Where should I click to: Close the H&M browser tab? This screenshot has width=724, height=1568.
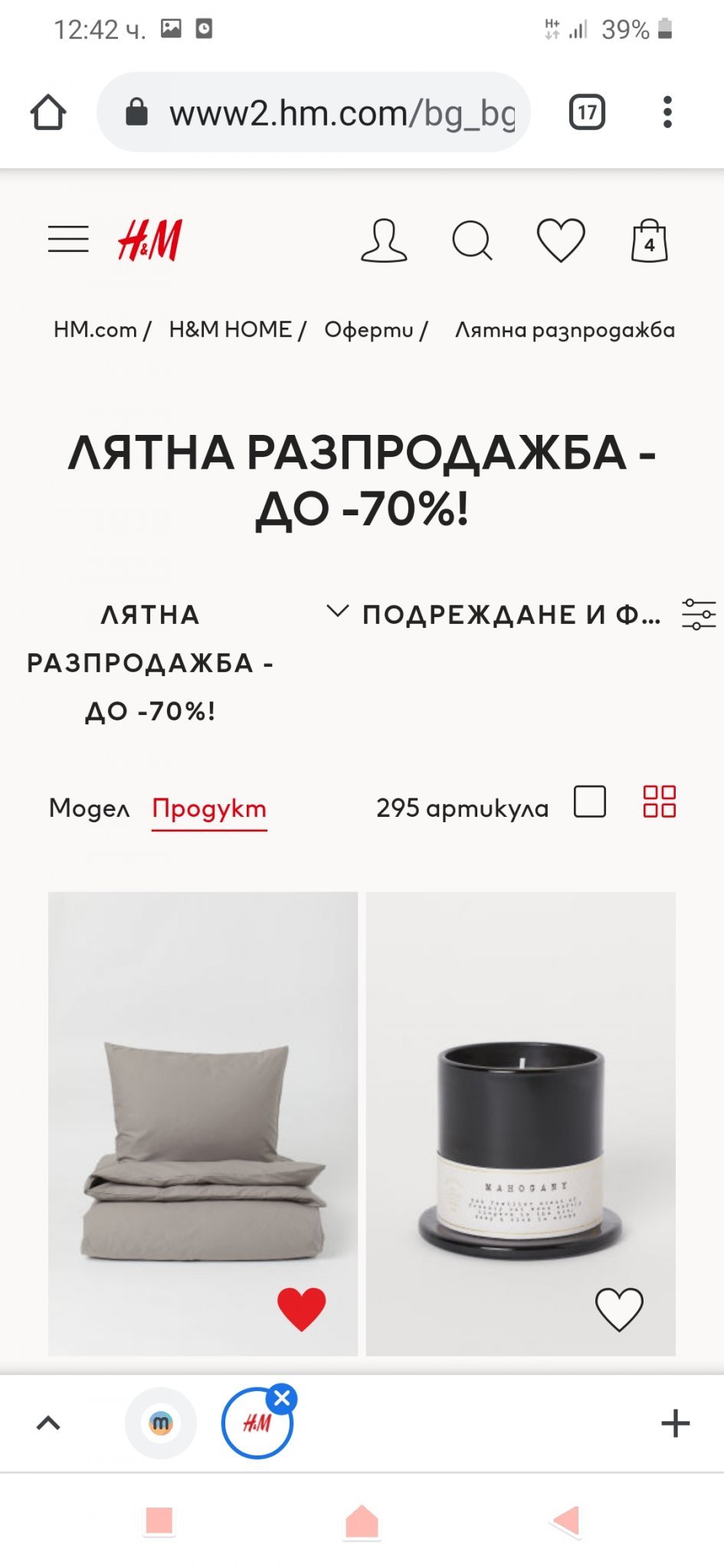pyautogui.click(x=282, y=1399)
